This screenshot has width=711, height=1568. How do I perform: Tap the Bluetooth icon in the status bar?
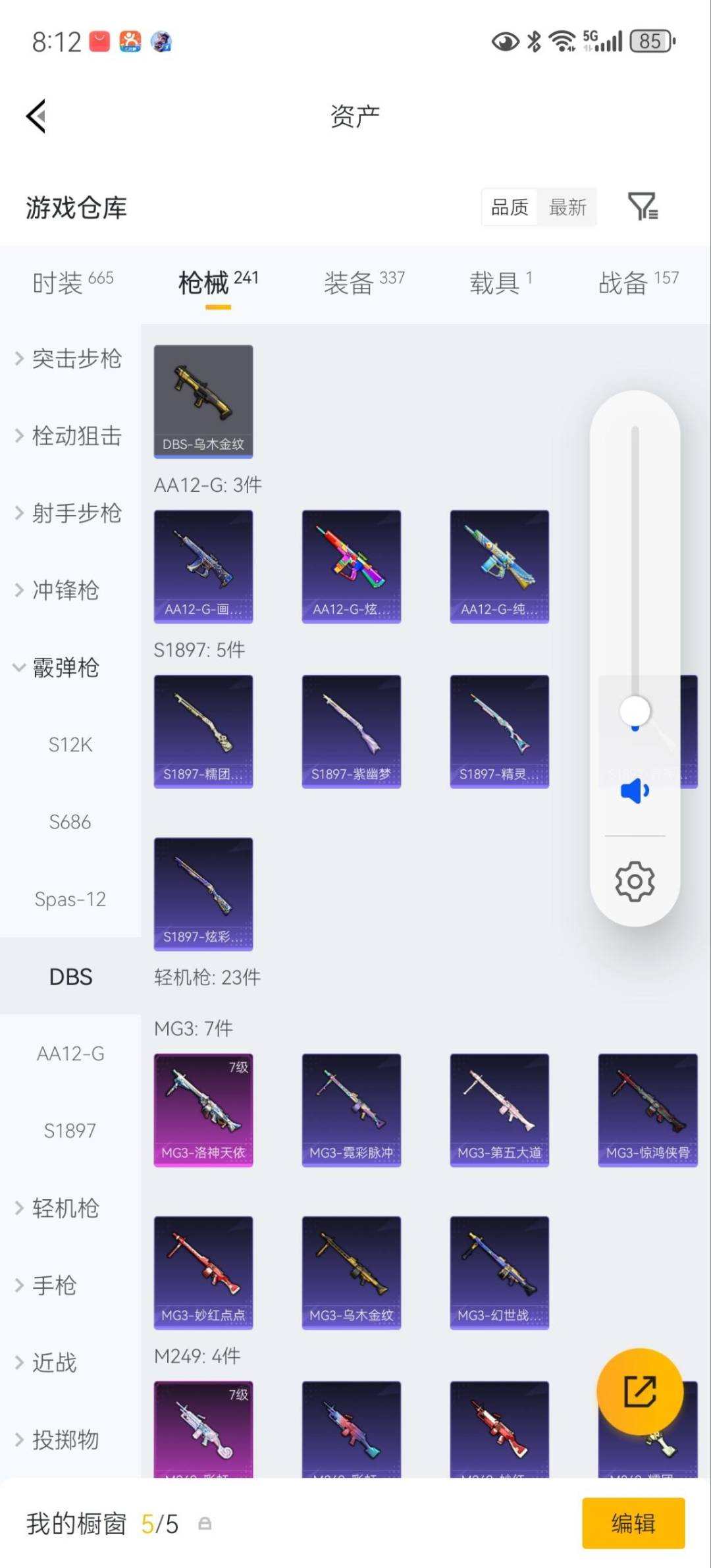coord(533,41)
